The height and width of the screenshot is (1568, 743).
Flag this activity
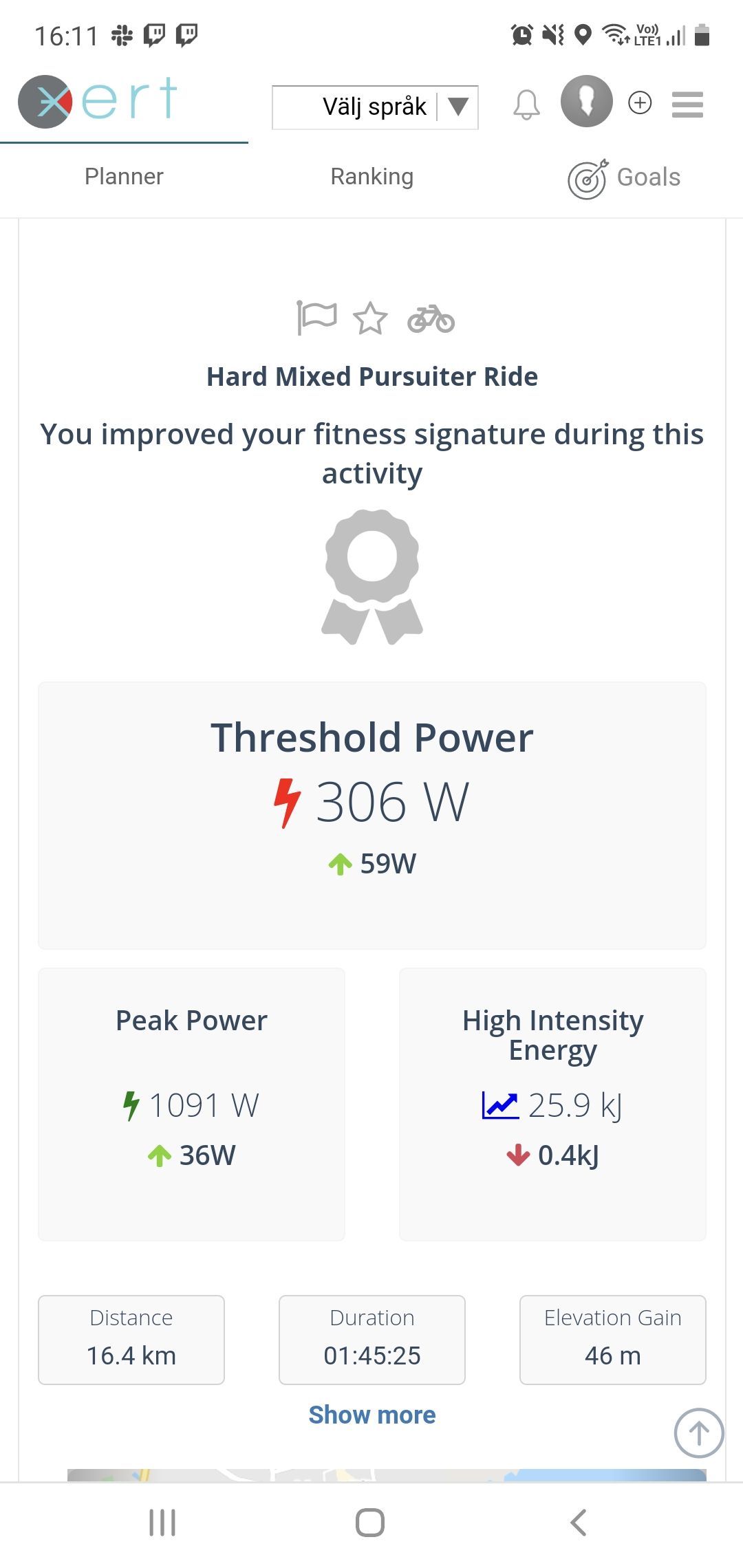[x=316, y=318]
